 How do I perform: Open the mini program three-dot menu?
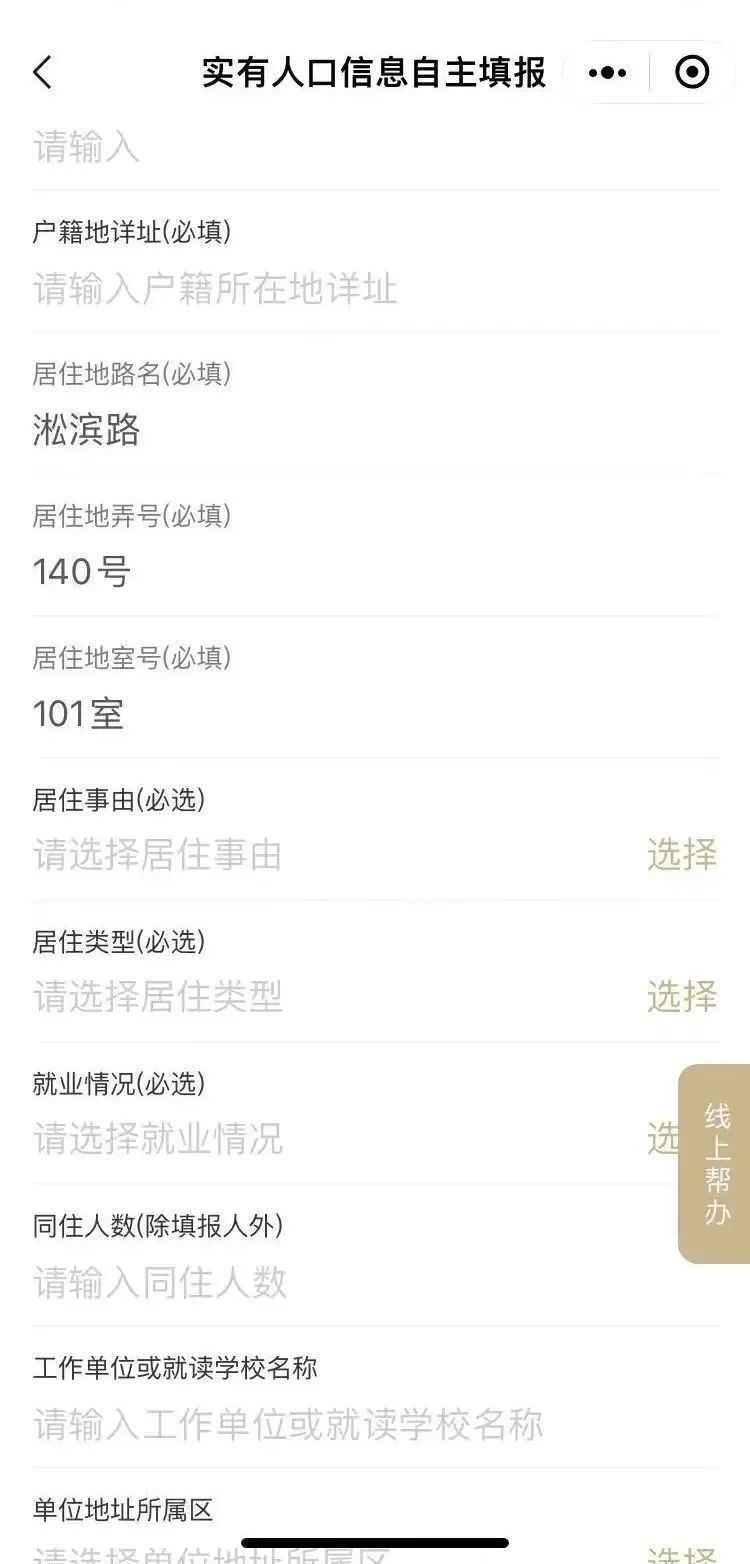tap(607, 73)
